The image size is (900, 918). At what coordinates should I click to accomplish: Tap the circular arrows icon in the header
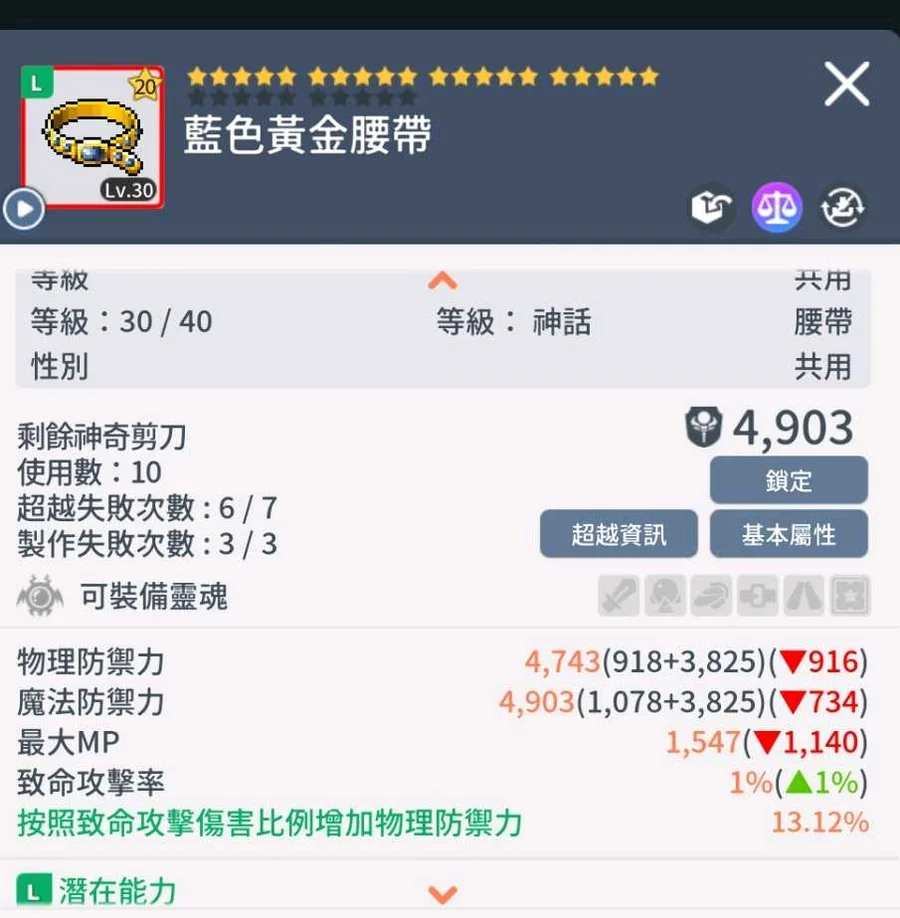click(x=841, y=209)
